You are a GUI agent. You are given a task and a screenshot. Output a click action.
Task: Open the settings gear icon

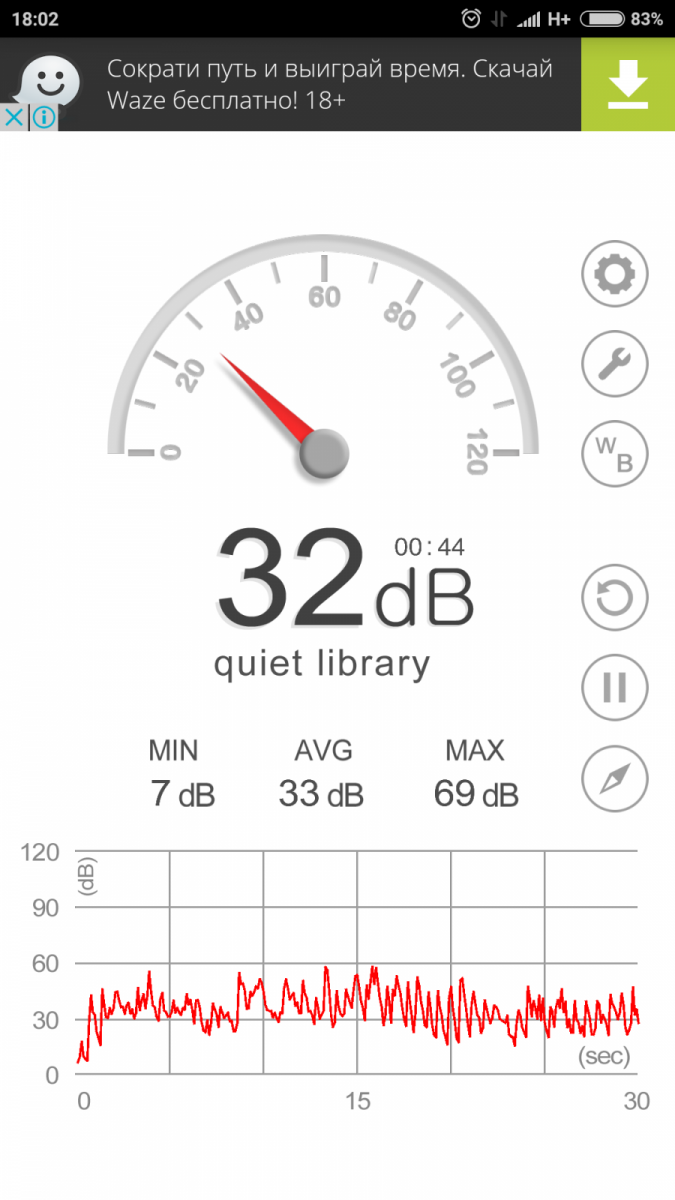[615, 273]
